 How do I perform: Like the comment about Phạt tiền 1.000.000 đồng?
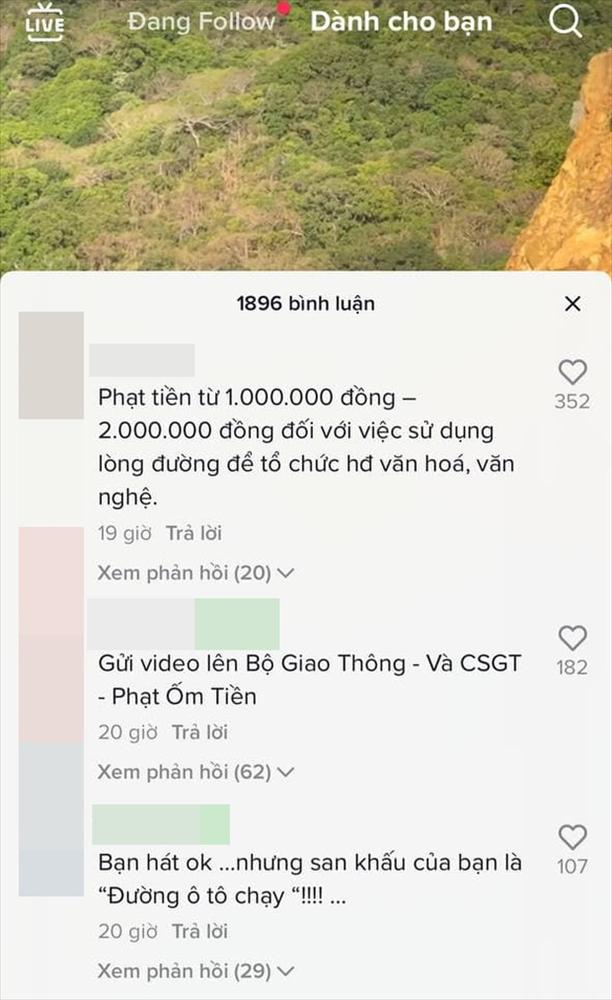click(572, 373)
